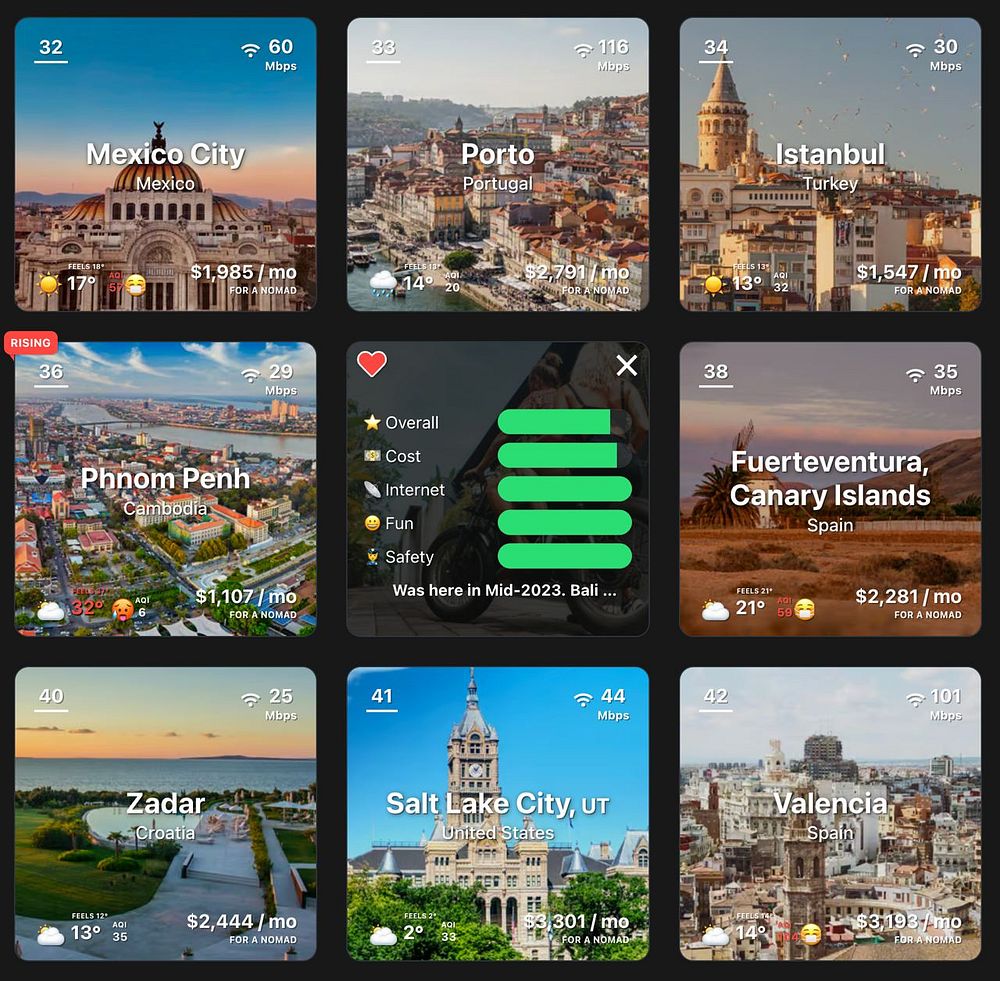Screen dimensions: 1000x981
Task: Open the Phnom Penh card
Action: click(x=165, y=490)
